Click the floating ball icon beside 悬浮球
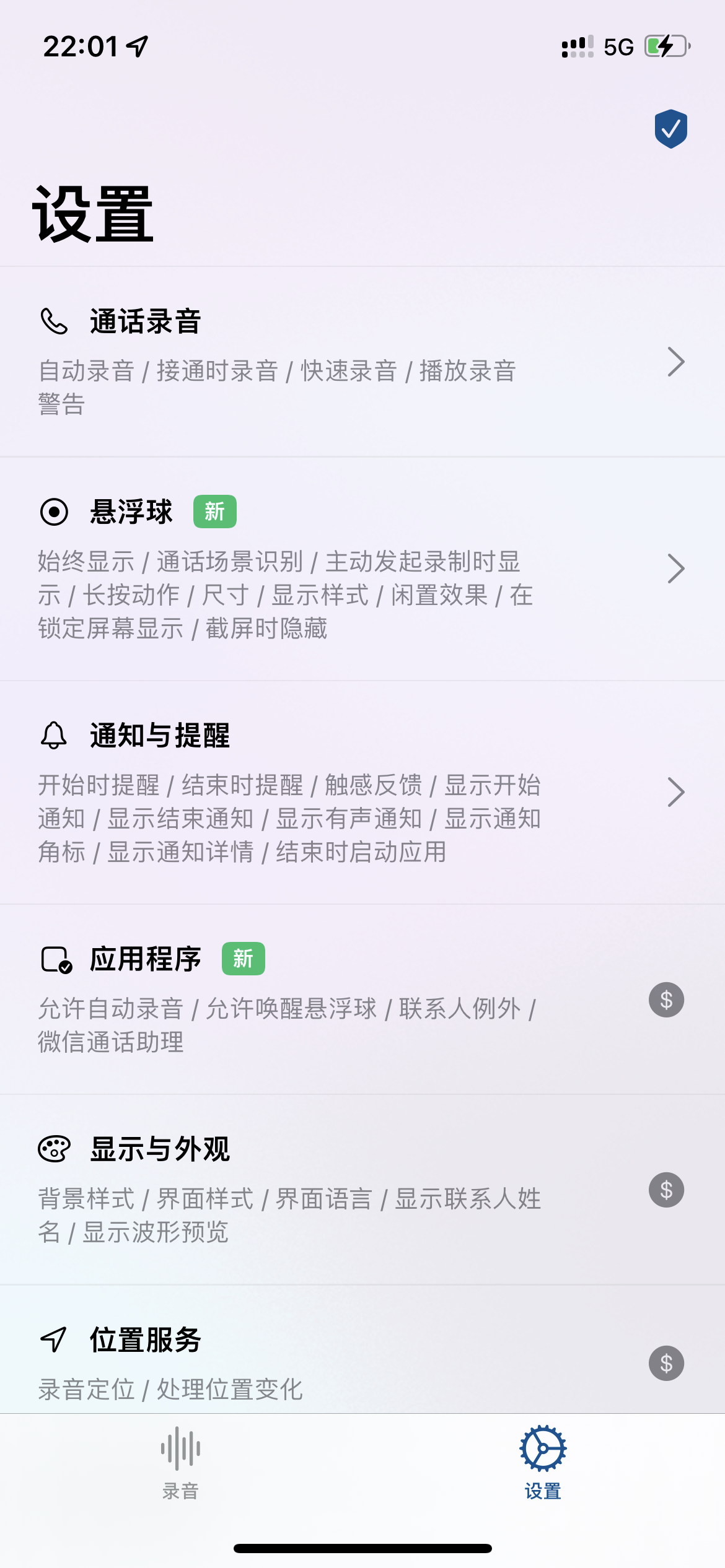Screen dimensions: 725x1568 [53, 512]
